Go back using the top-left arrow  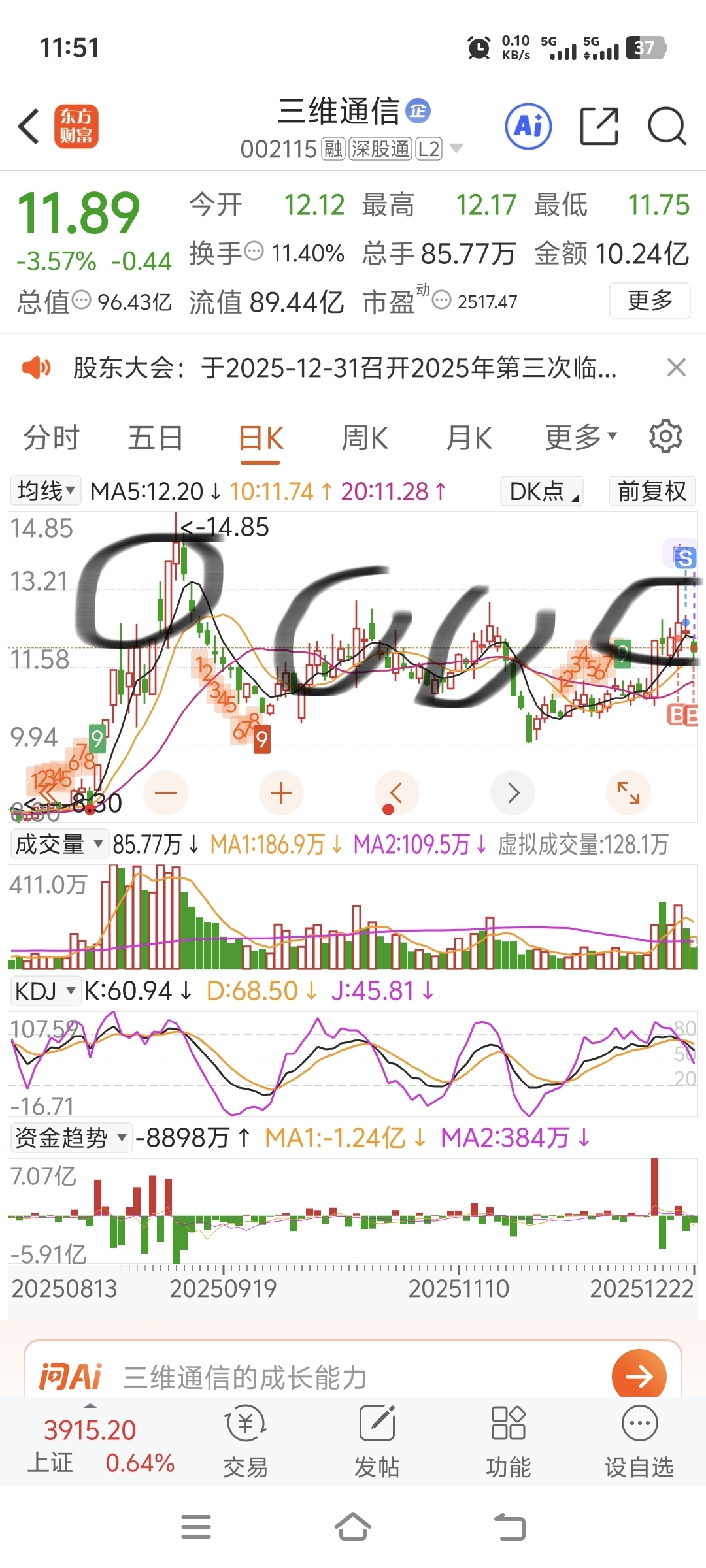[x=29, y=126]
